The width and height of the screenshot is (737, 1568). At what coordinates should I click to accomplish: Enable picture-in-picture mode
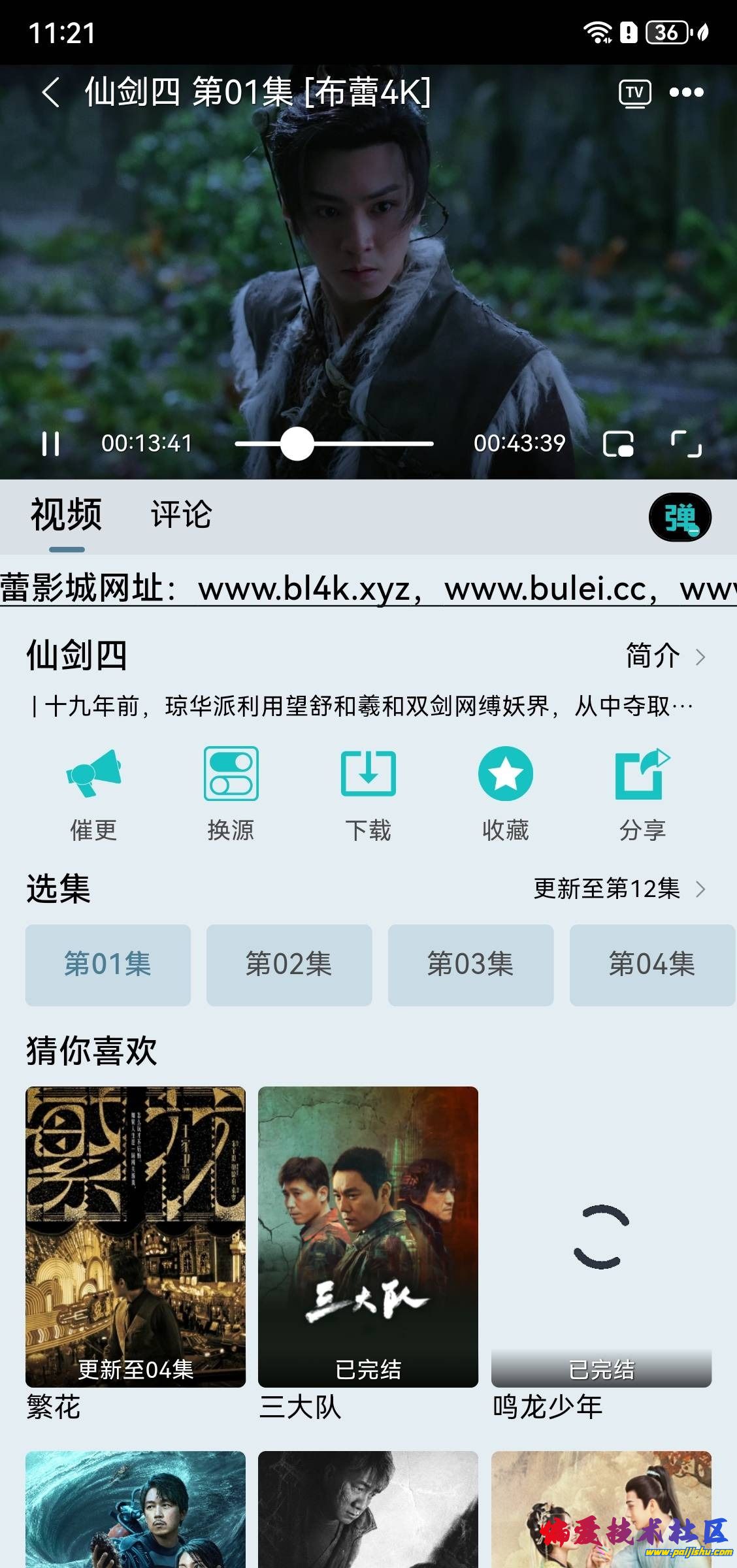pos(618,444)
